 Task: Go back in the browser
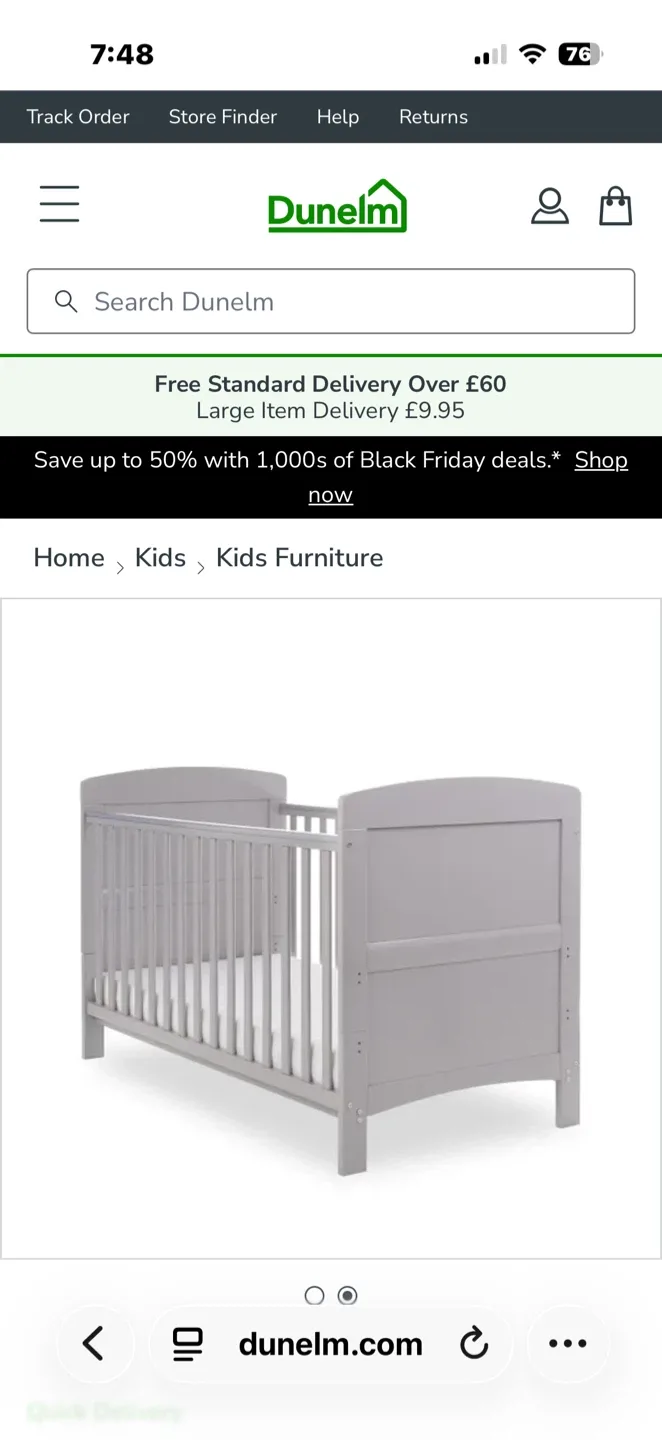coord(94,1344)
